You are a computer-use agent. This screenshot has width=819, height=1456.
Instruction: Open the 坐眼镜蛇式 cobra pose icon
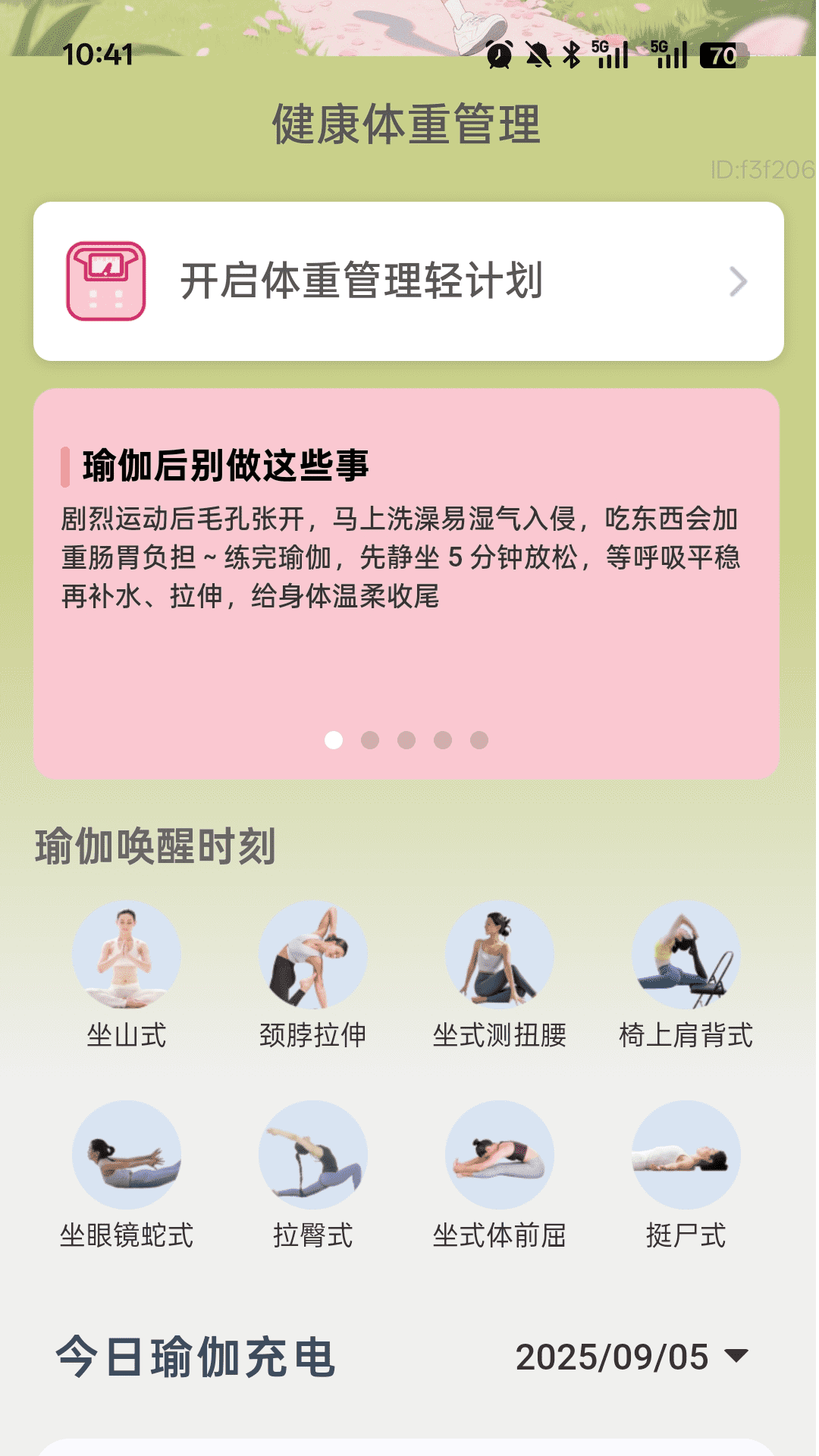tap(127, 1156)
